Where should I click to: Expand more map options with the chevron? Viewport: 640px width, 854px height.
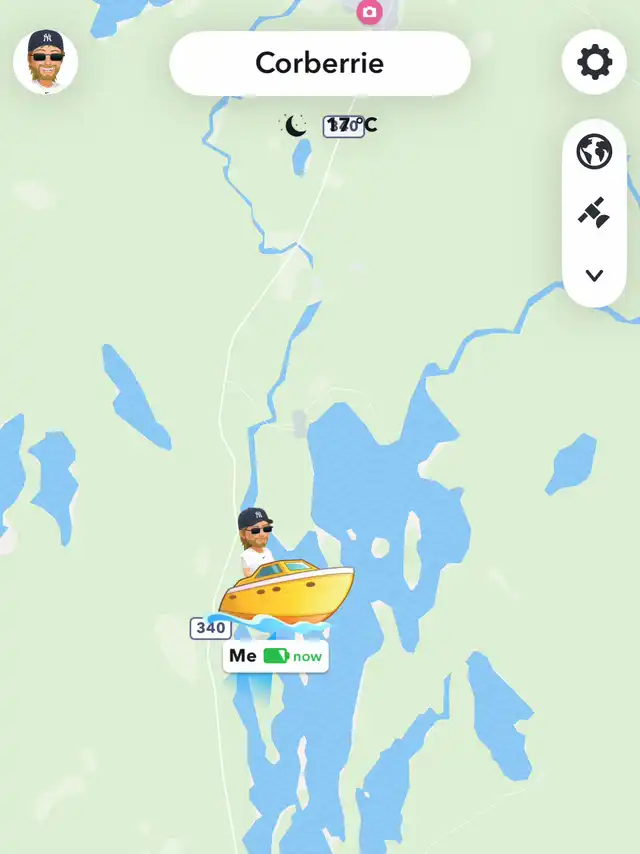594,275
